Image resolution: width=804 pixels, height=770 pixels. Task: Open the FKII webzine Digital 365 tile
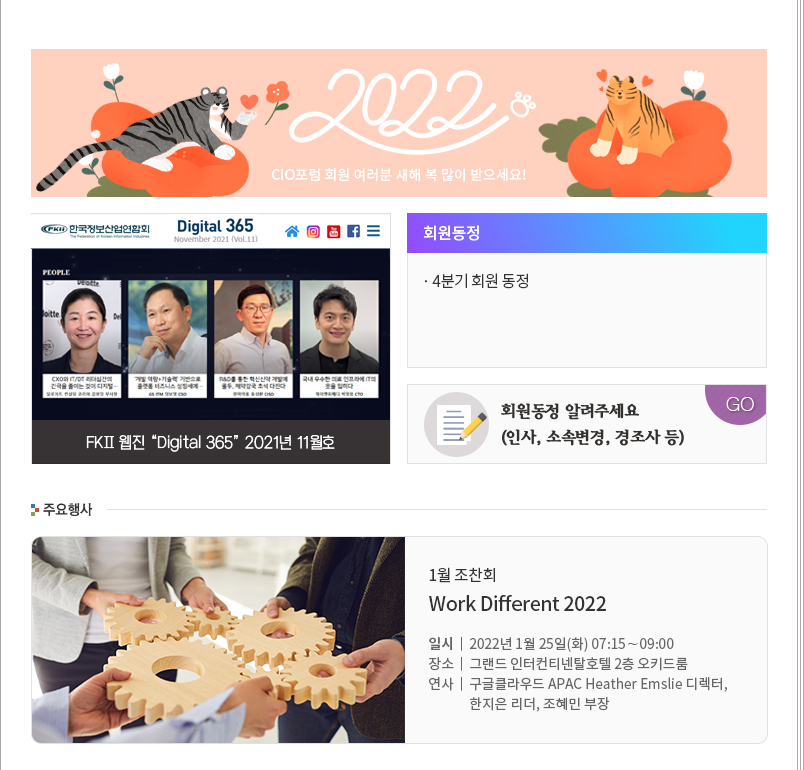(x=211, y=339)
